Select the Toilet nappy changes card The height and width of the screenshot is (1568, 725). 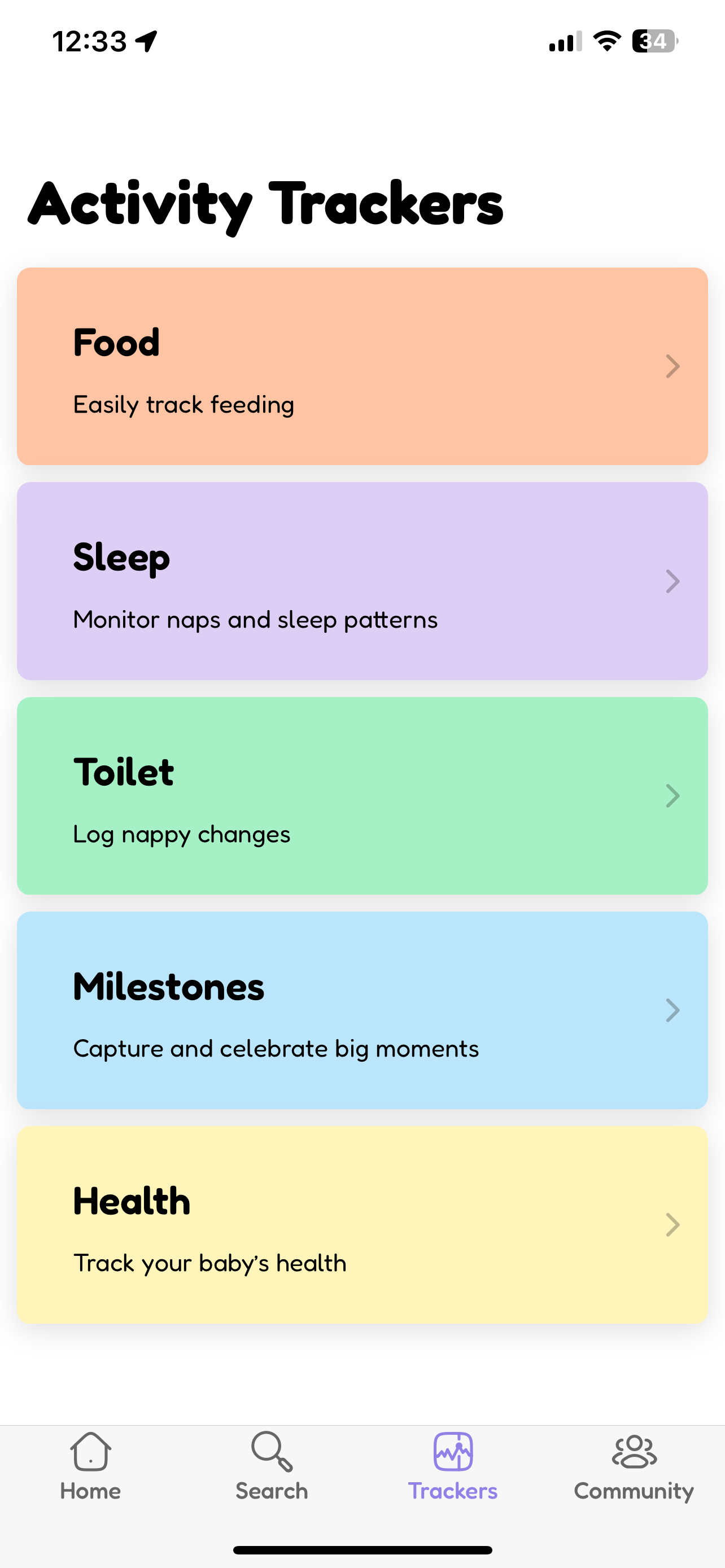coord(362,795)
